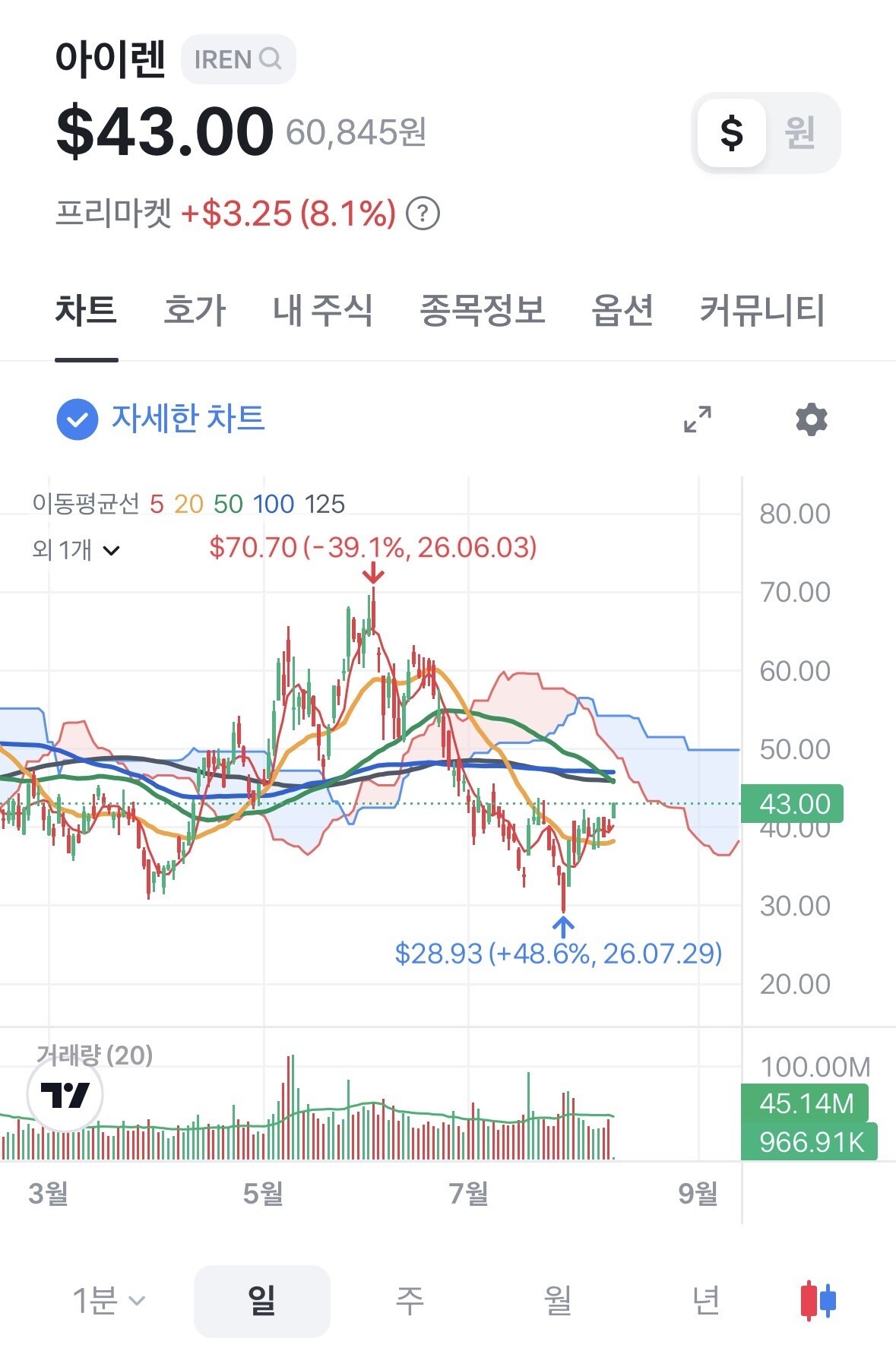Select the 옵션 tab

click(x=622, y=310)
